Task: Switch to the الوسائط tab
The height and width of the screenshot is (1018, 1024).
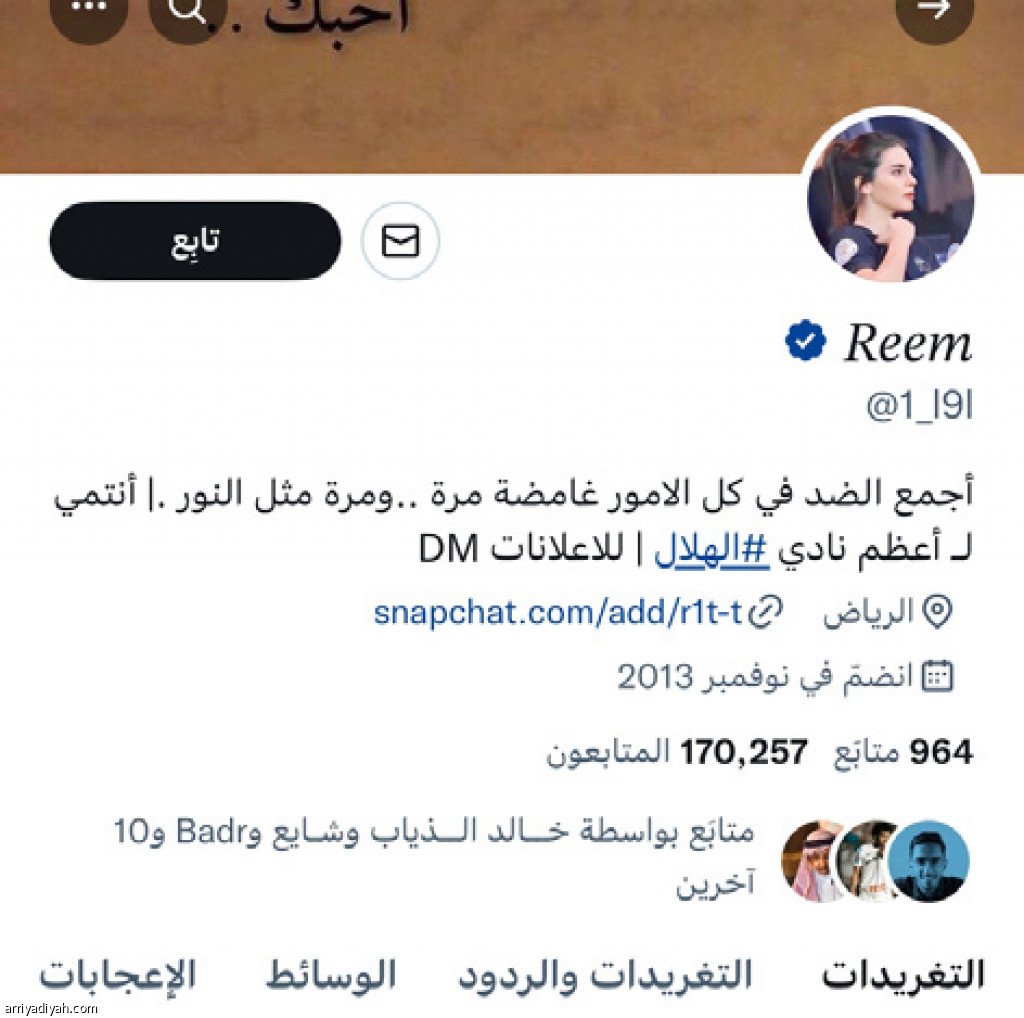Action: pos(332,974)
